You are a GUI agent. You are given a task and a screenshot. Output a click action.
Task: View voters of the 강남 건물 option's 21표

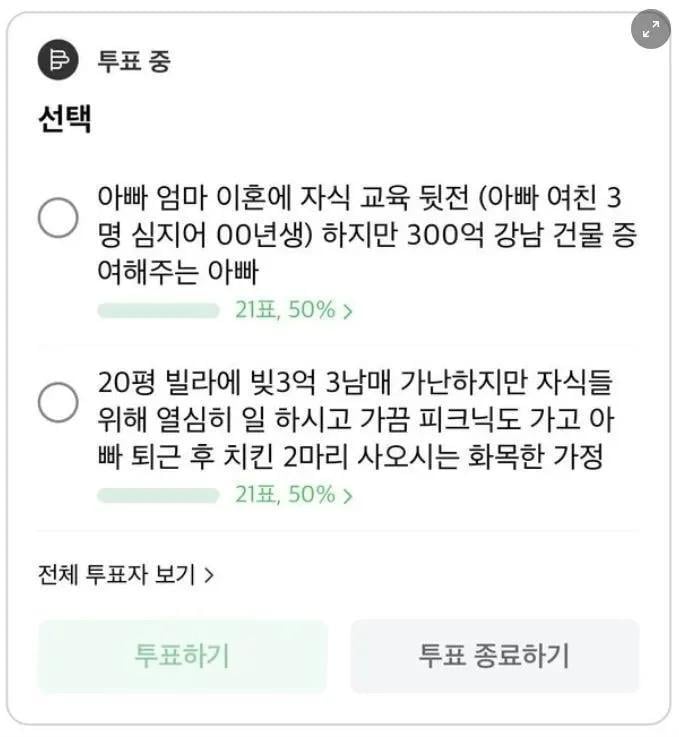click(x=294, y=310)
